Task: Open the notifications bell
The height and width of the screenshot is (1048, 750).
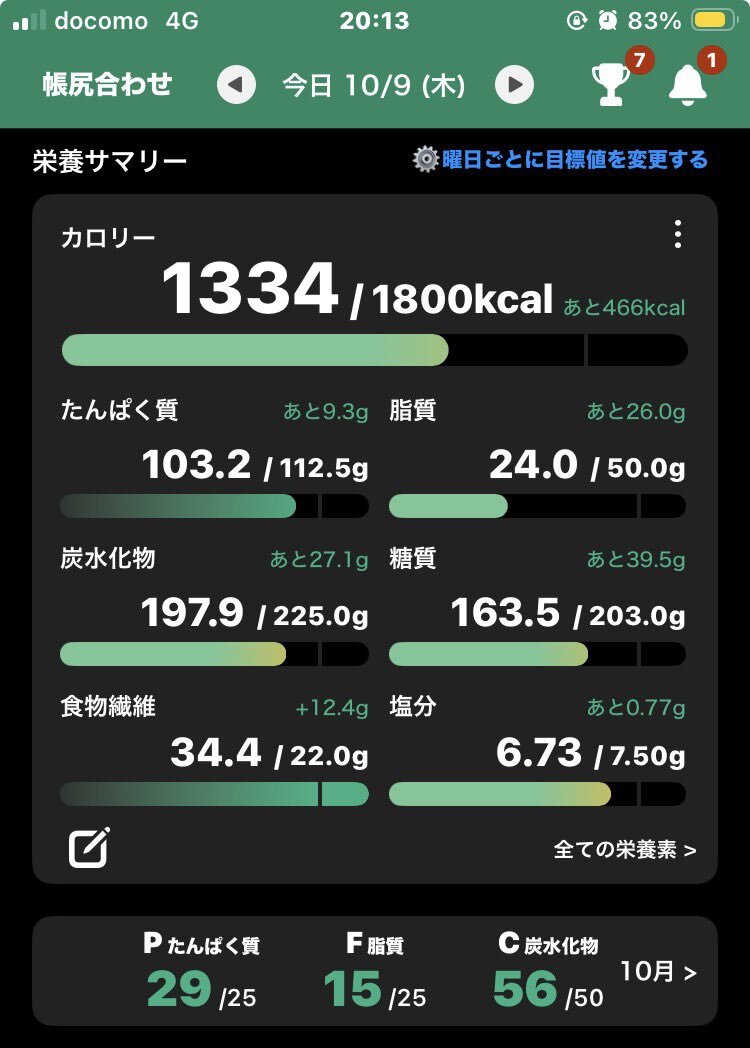Action: pos(688,85)
